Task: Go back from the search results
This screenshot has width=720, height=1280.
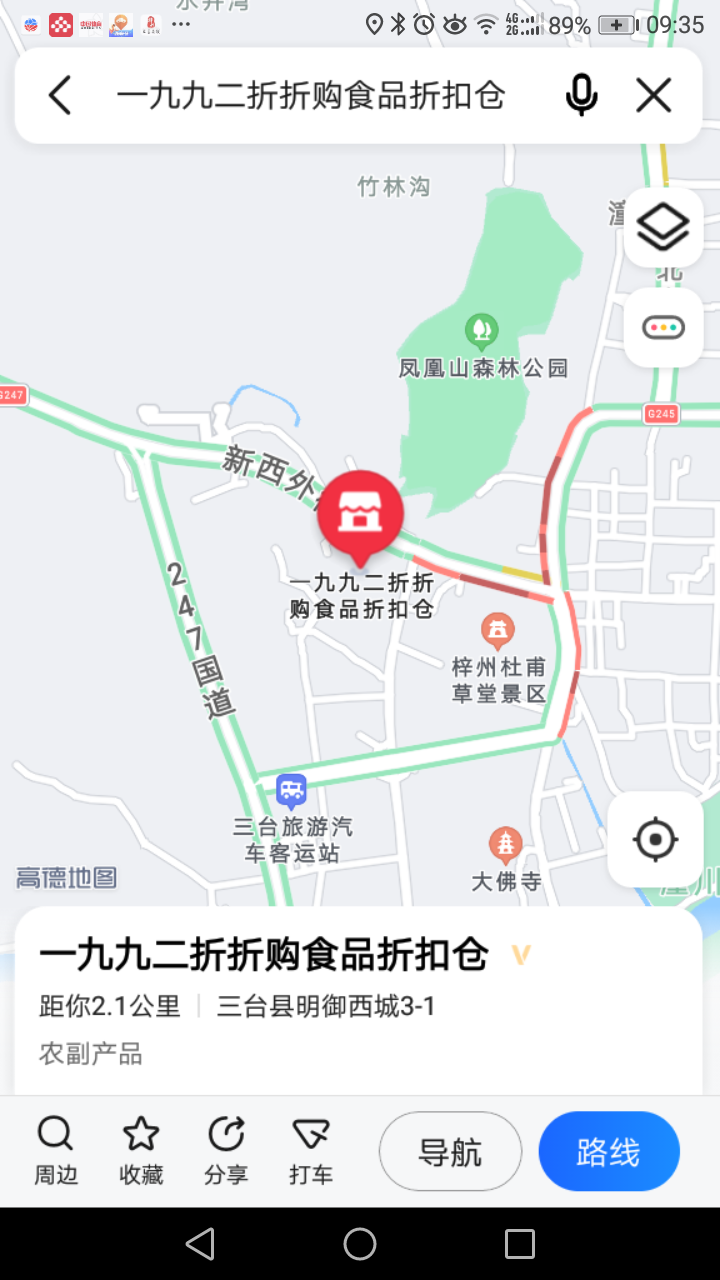Action: coord(60,96)
